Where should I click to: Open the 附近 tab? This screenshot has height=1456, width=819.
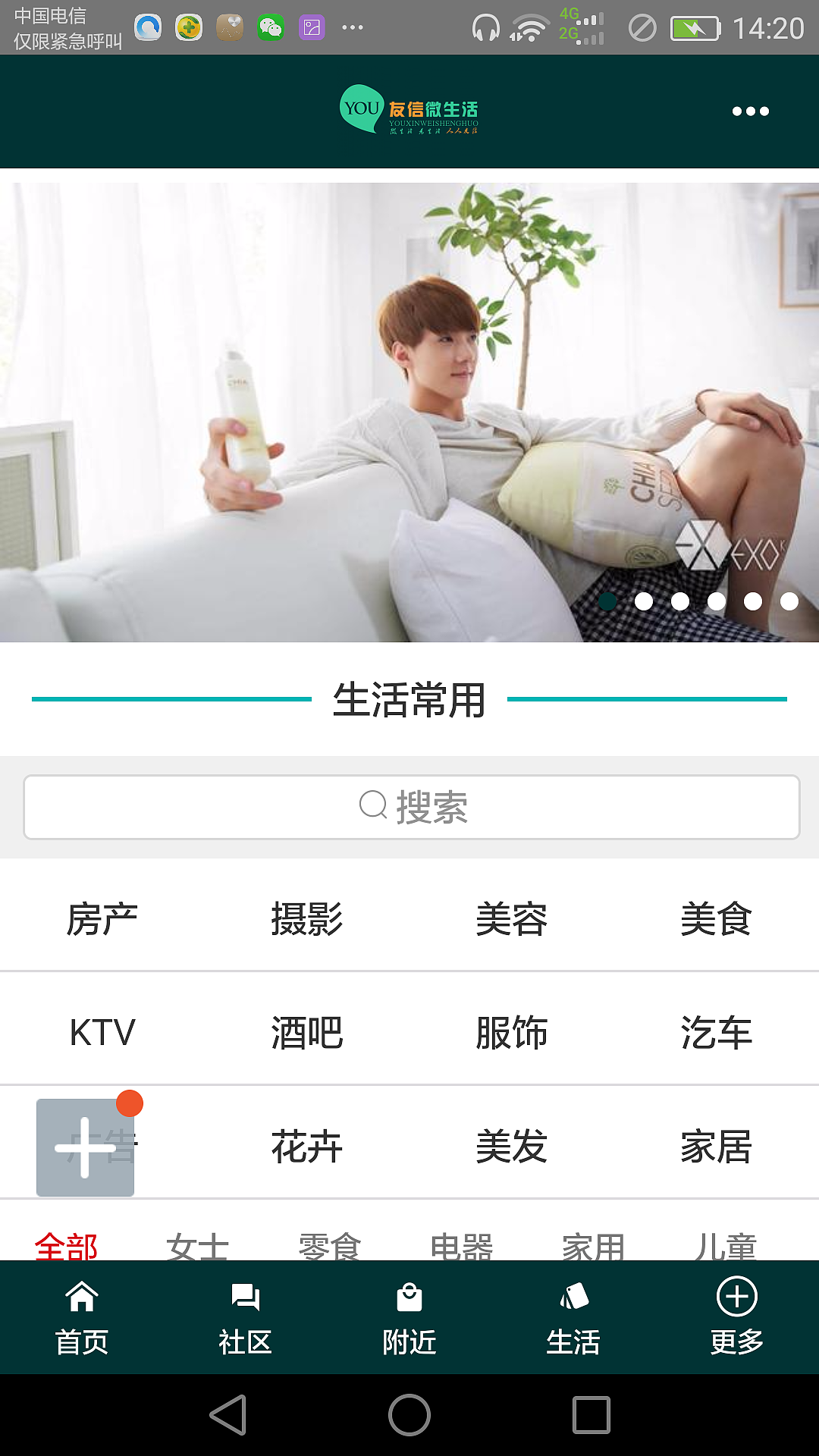[x=409, y=1317]
